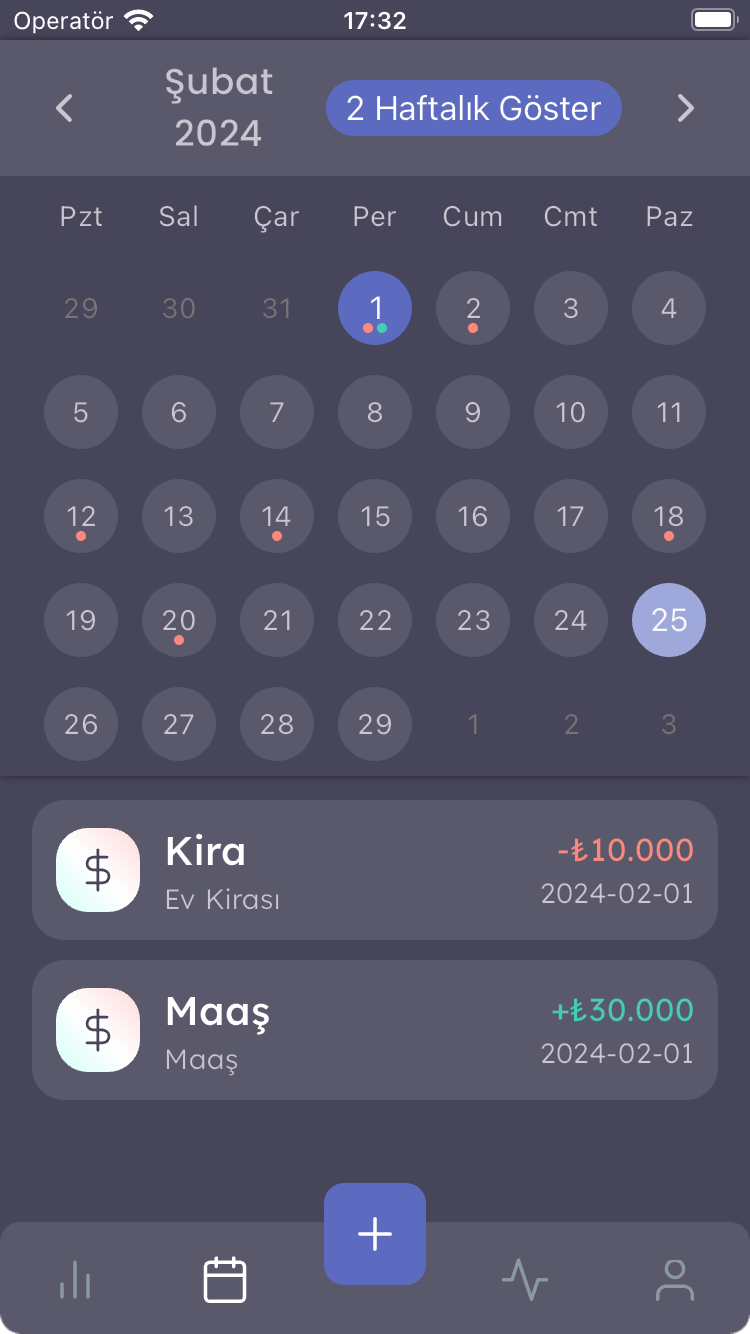750x1334 pixels.
Task: Open the Maaş salary transaction
Action: [x=375, y=1030]
